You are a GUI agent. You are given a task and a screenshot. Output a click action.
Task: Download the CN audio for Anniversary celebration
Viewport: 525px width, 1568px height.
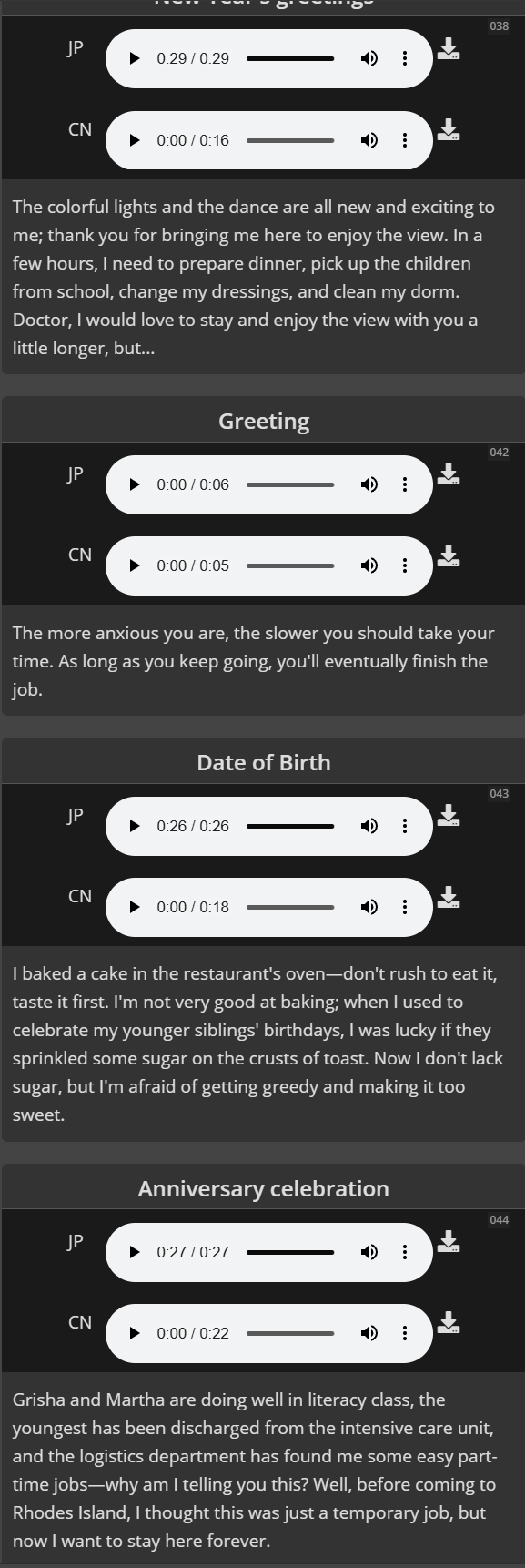click(x=449, y=1323)
